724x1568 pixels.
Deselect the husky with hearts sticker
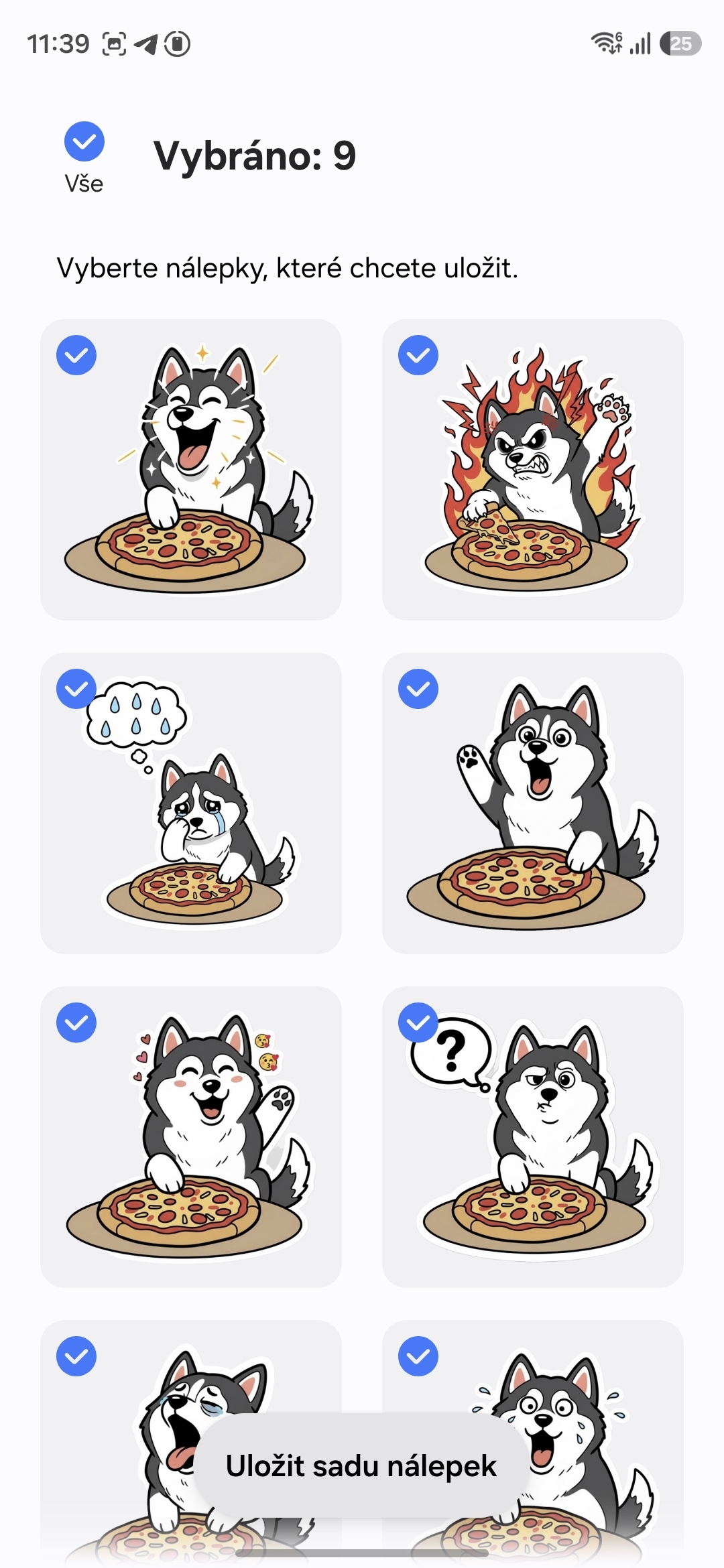(x=76, y=1023)
